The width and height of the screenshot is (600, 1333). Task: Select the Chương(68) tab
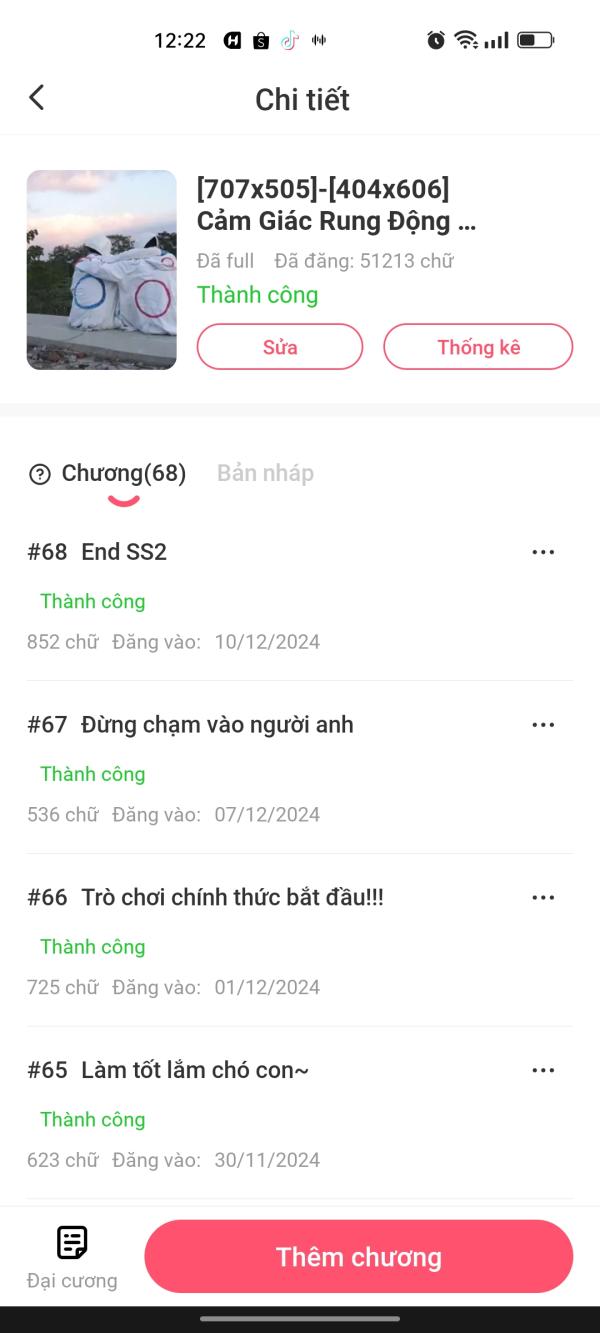click(124, 473)
